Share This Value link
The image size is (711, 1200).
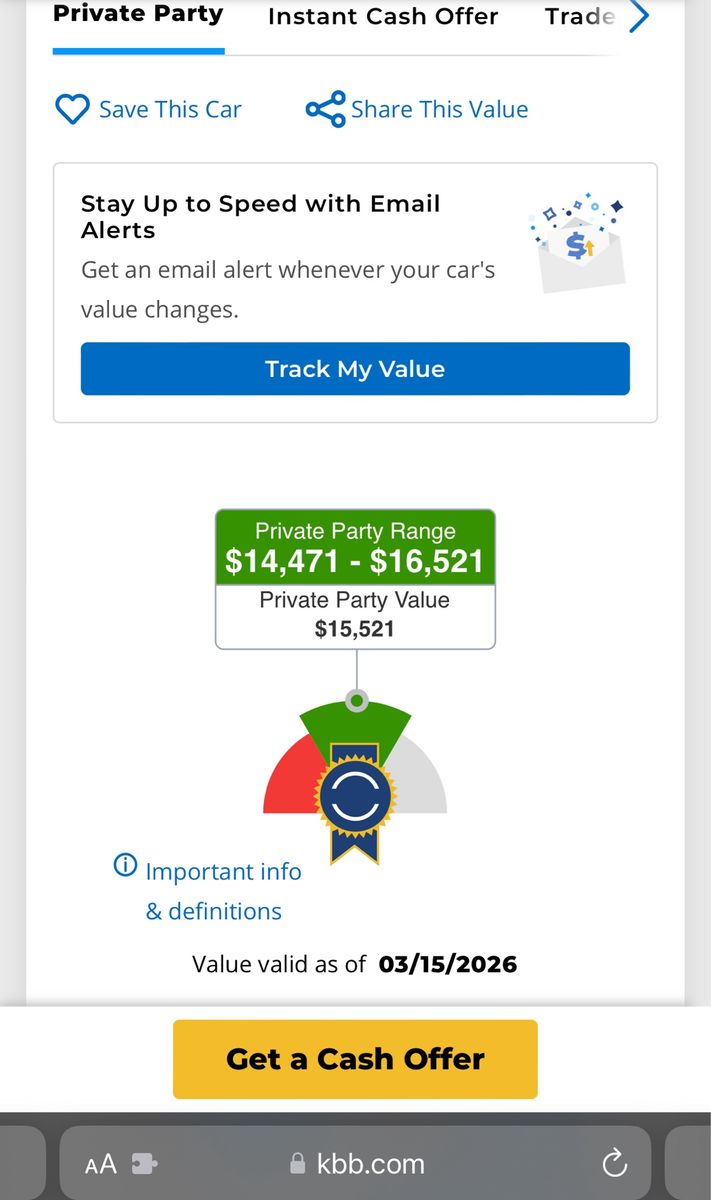click(417, 109)
